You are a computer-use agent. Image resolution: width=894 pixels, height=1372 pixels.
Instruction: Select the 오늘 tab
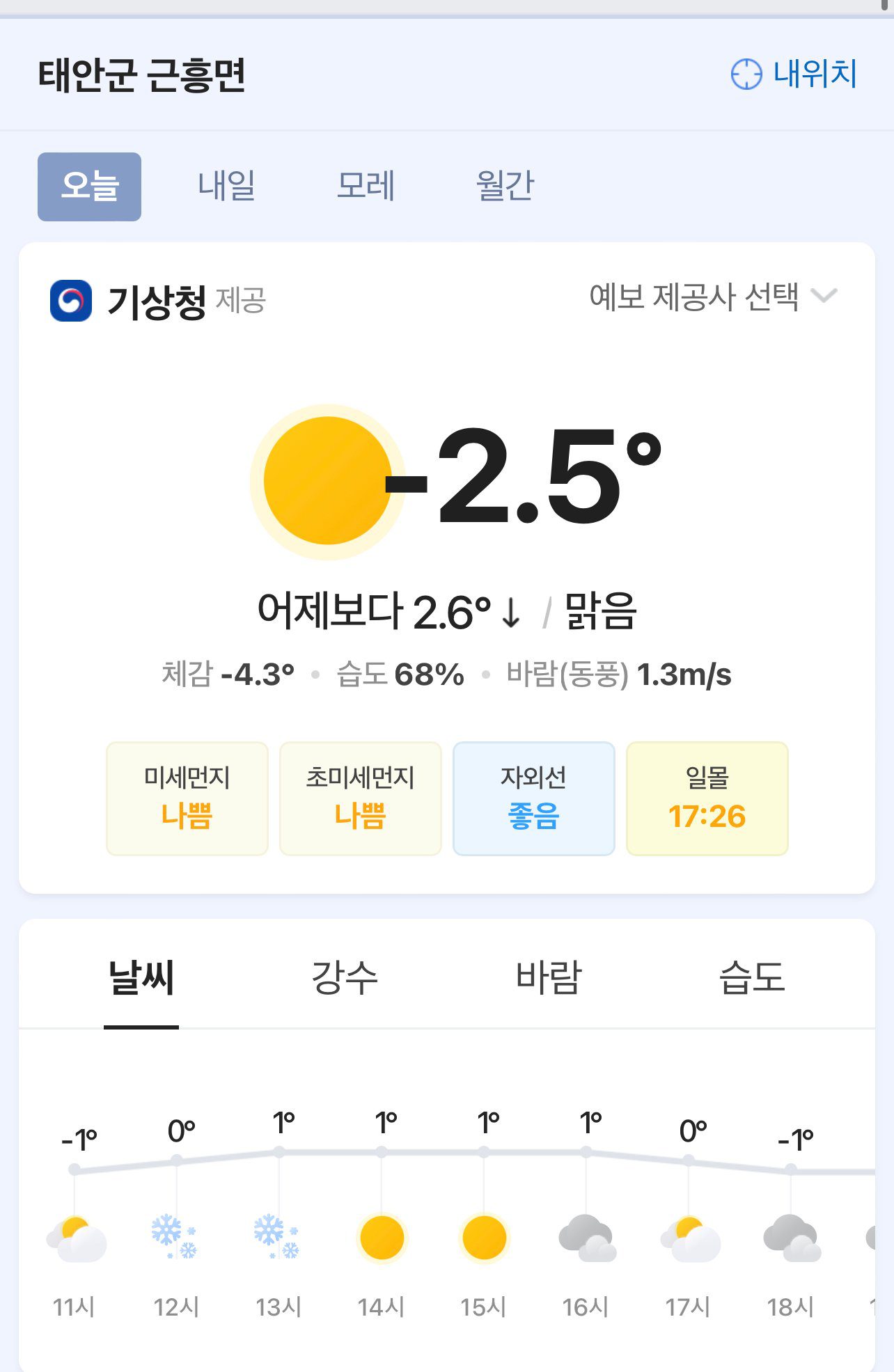tap(89, 187)
